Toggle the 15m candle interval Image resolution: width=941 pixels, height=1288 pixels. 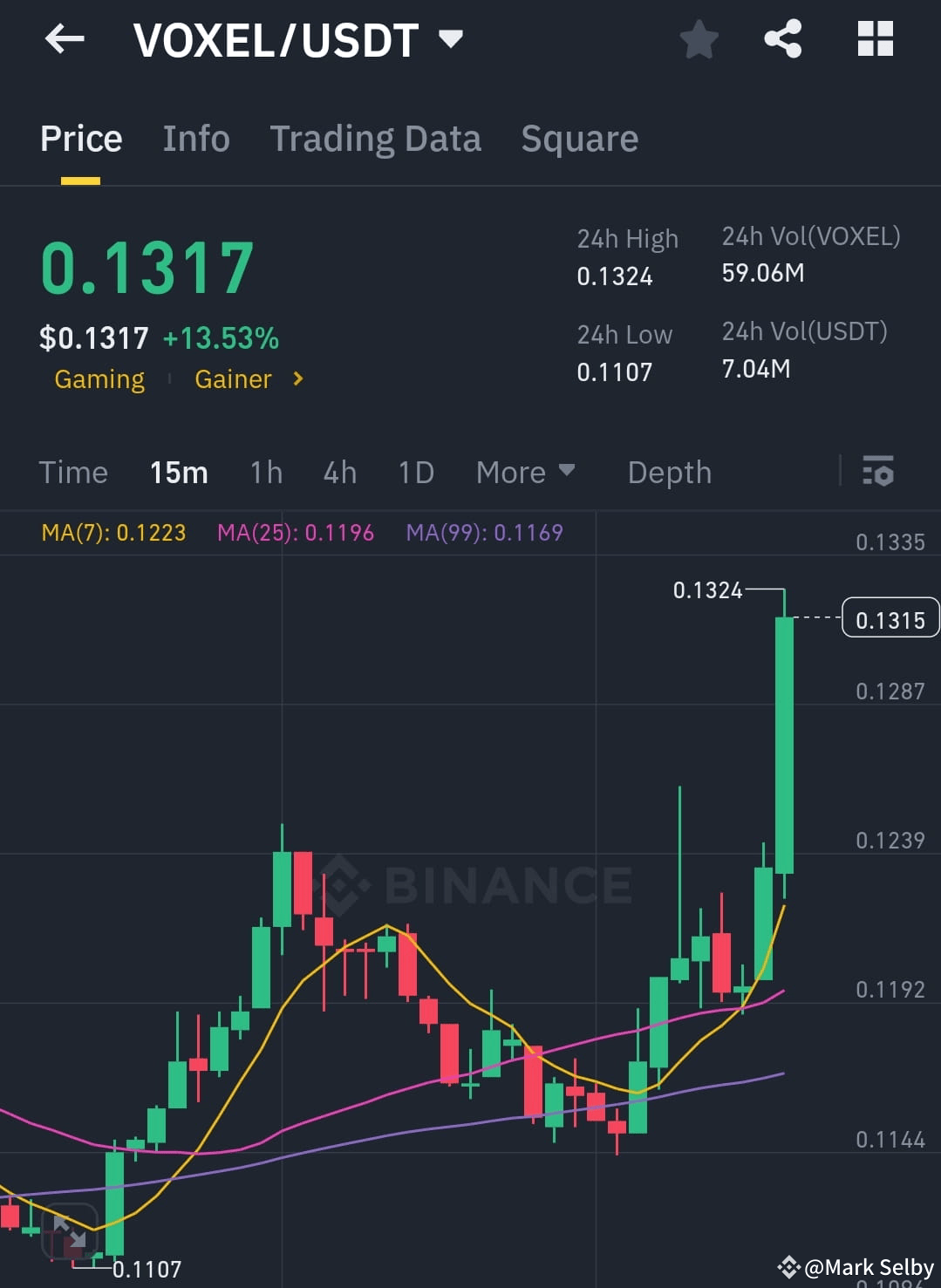click(178, 472)
